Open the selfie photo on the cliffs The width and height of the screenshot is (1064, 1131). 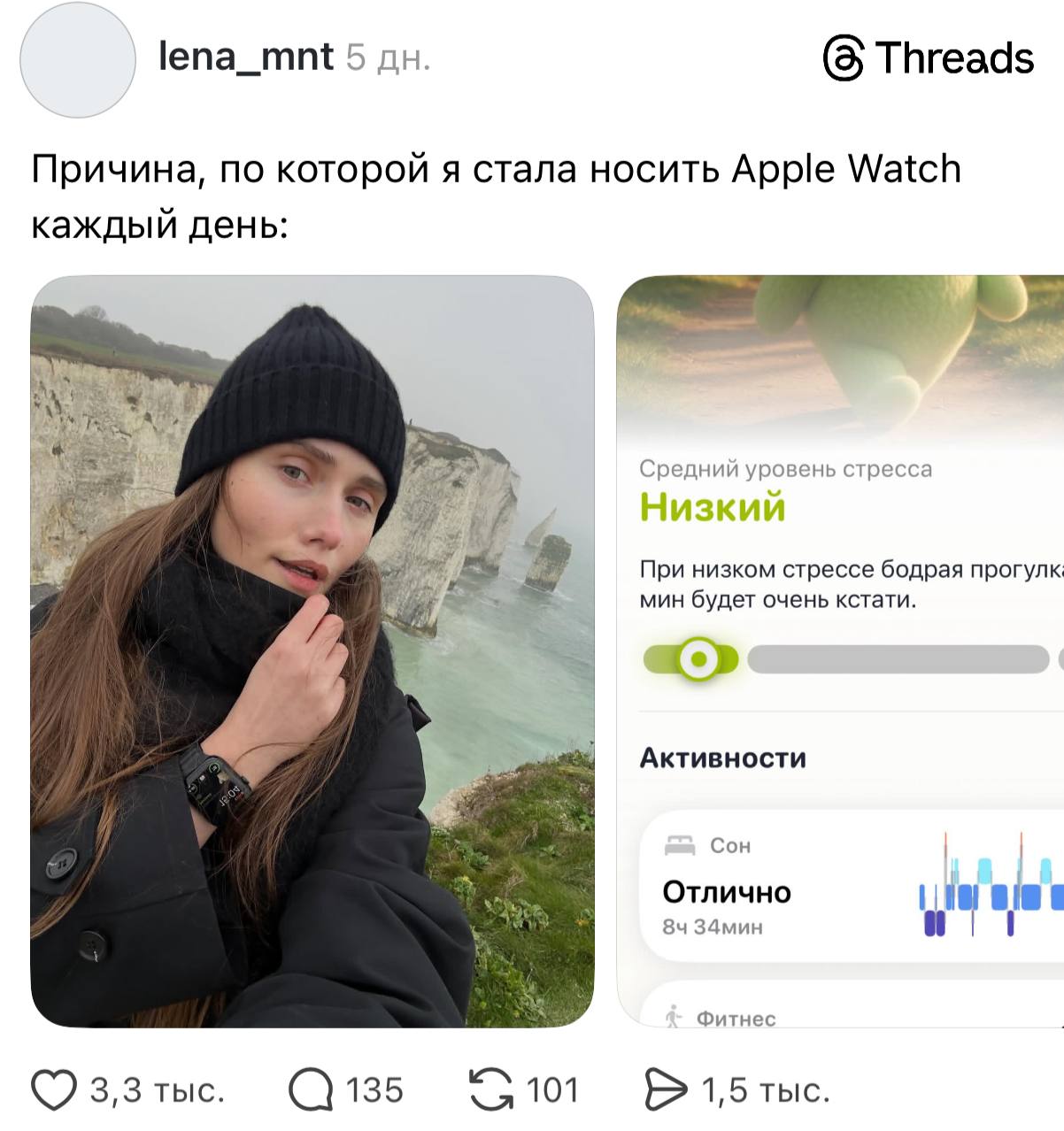tap(312, 651)
